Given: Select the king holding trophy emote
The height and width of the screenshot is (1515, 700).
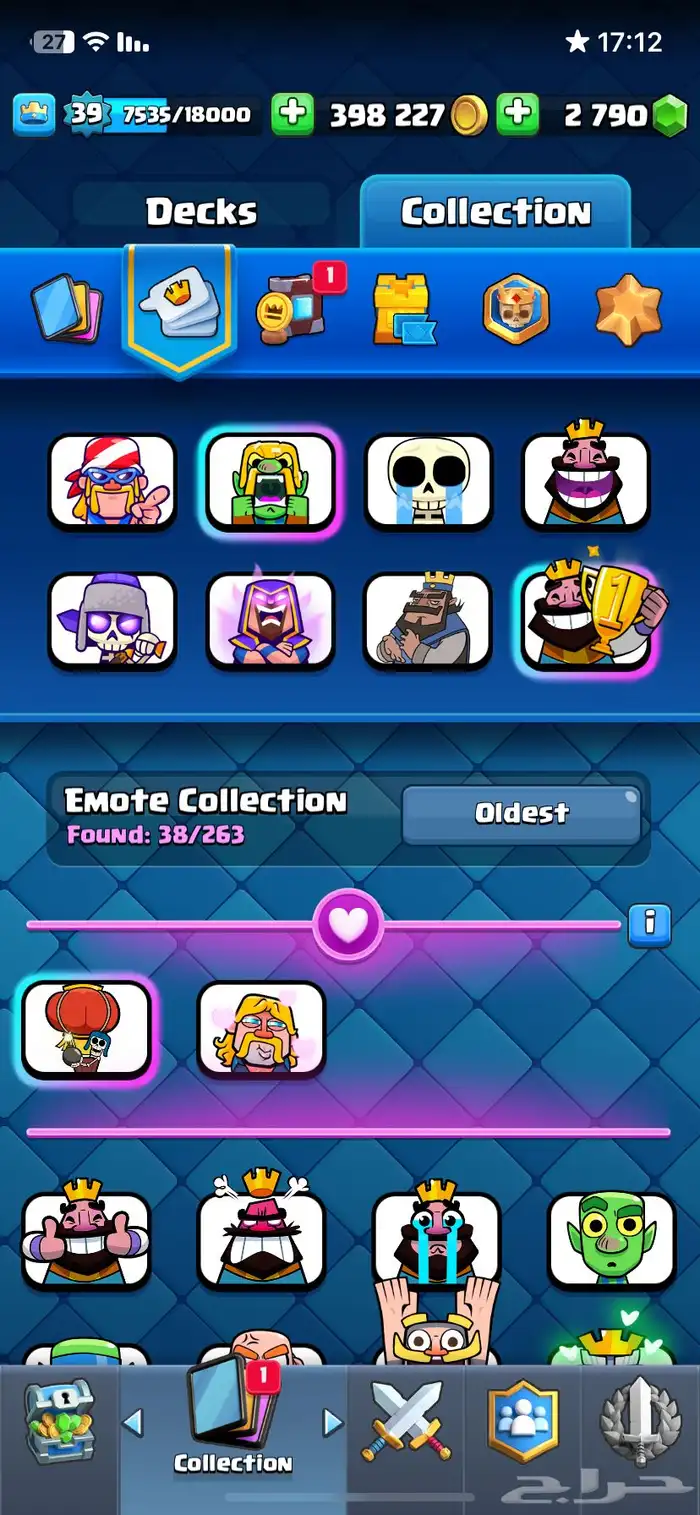Looking at the screenshot, I should click(586, 620).
